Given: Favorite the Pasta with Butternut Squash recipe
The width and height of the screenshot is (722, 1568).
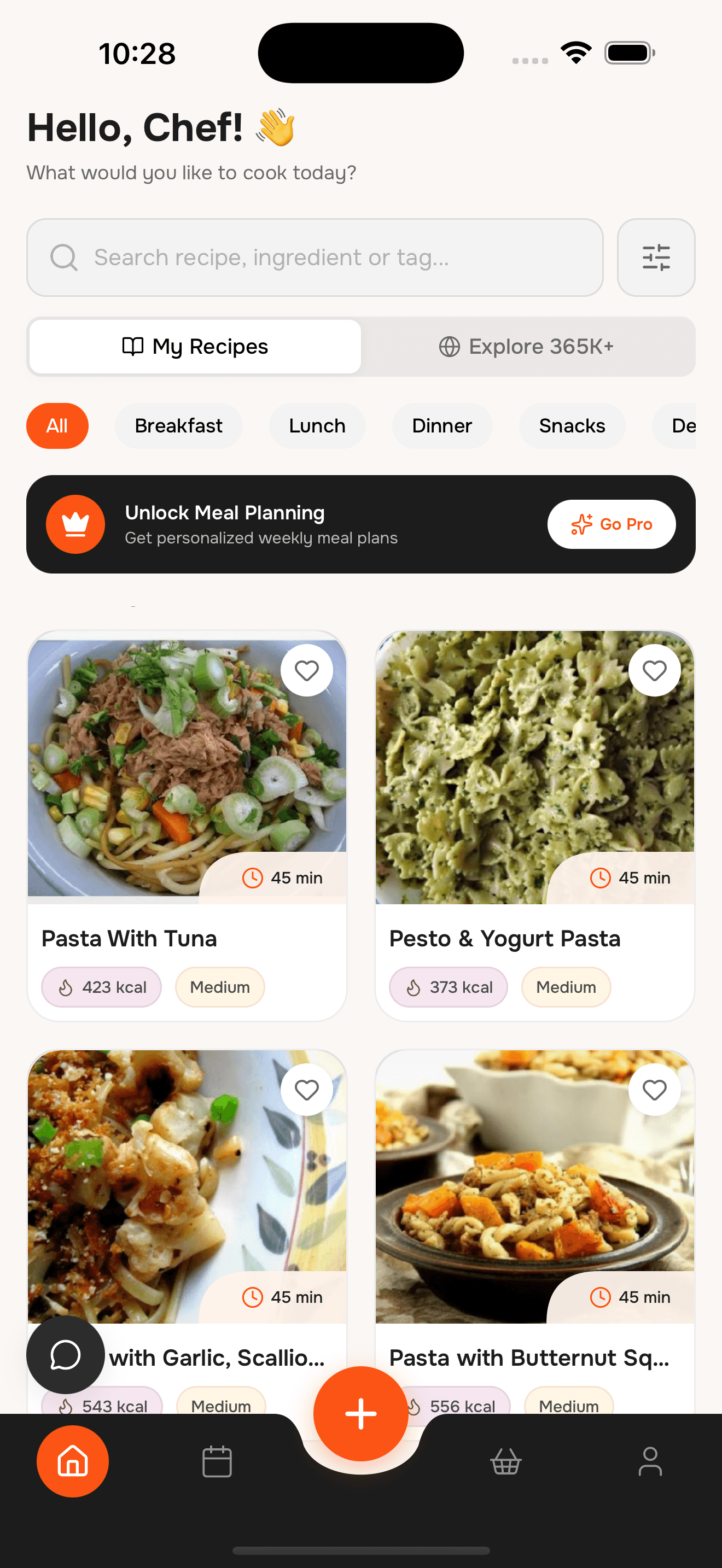Looking at the screenshot, I should [x=654, y=1089].
